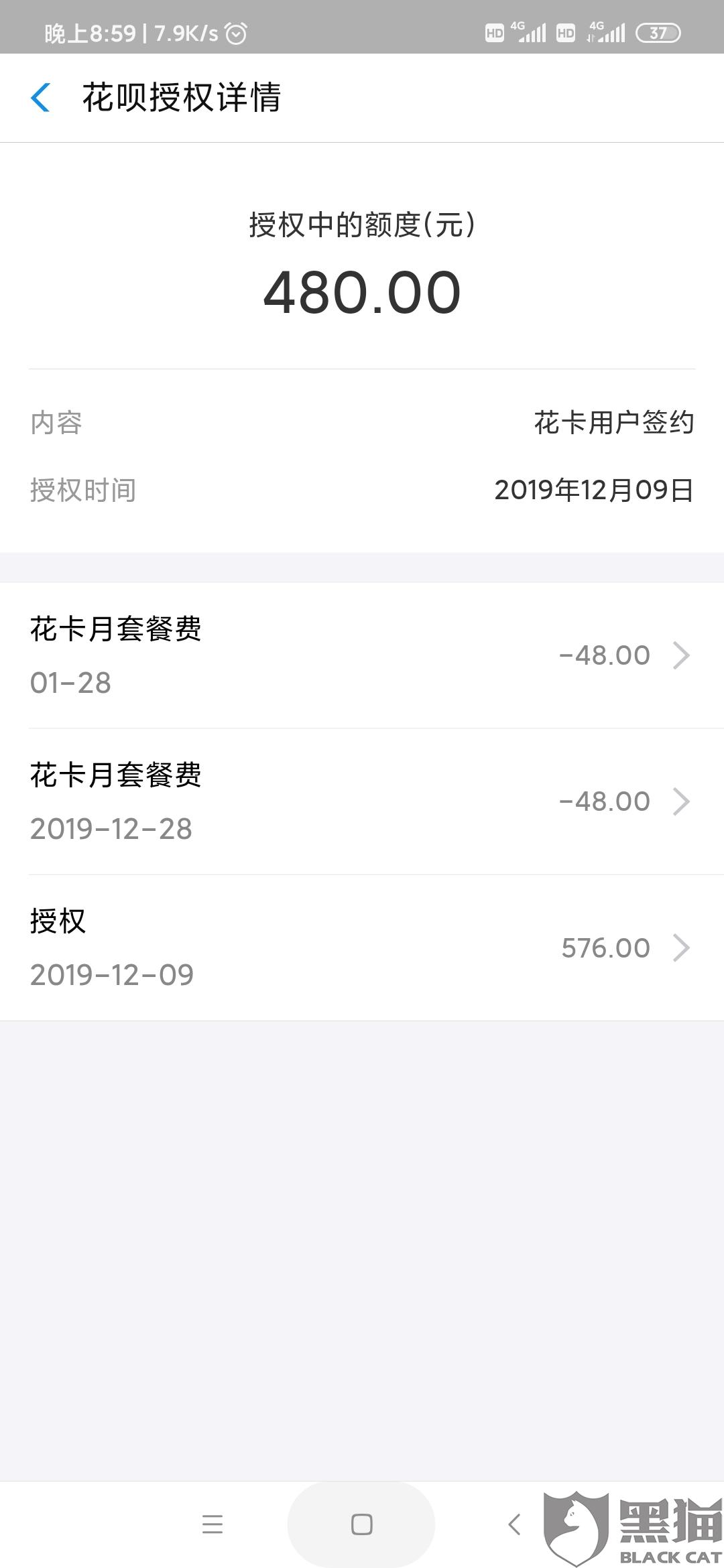Viewport: 724px width, 1568px height.
Task: Open 授权 record dated 2019-12-09
Action: point(362,948)
